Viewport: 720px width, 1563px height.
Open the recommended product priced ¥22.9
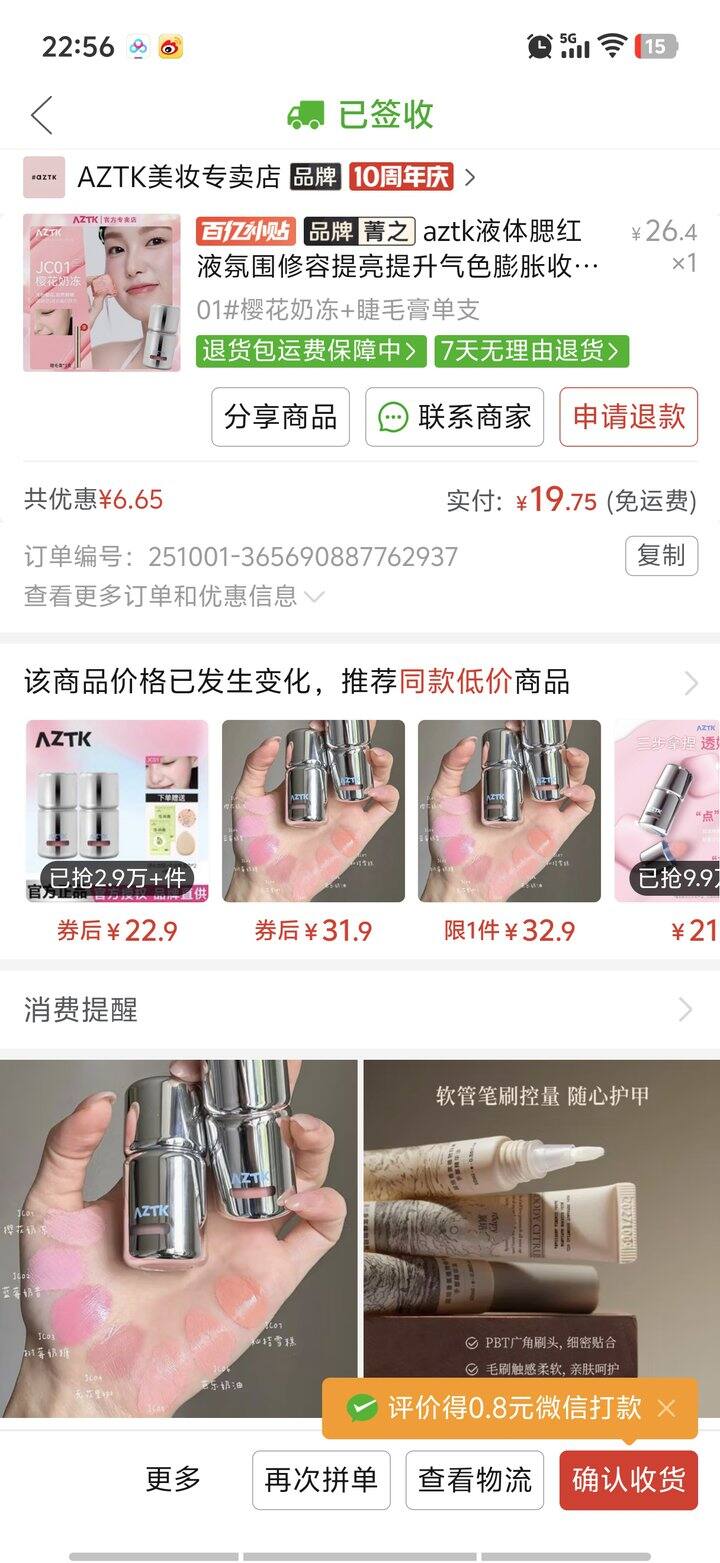(117, 832)
